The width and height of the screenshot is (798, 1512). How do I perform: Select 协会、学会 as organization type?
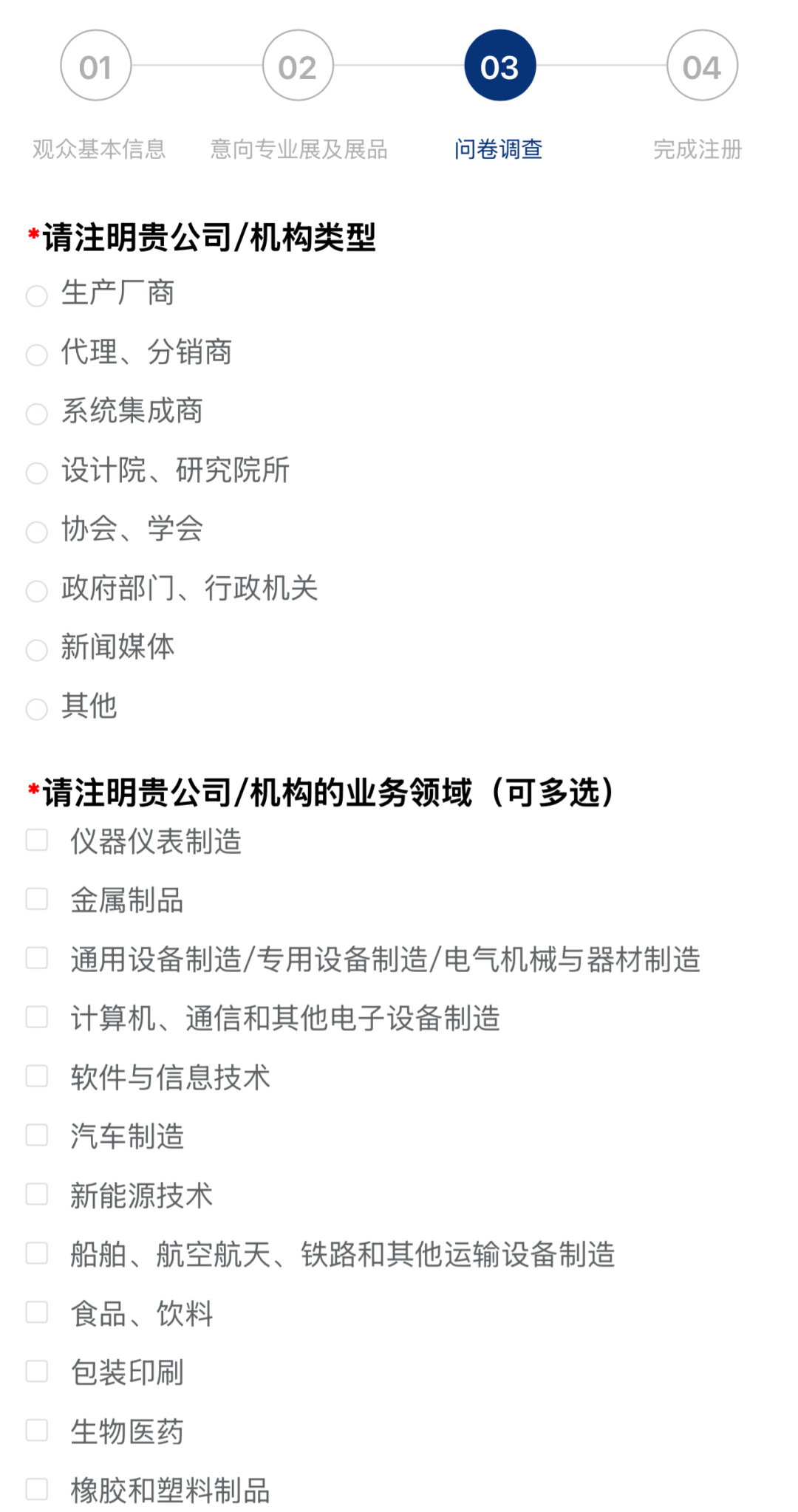pos(36,532)
